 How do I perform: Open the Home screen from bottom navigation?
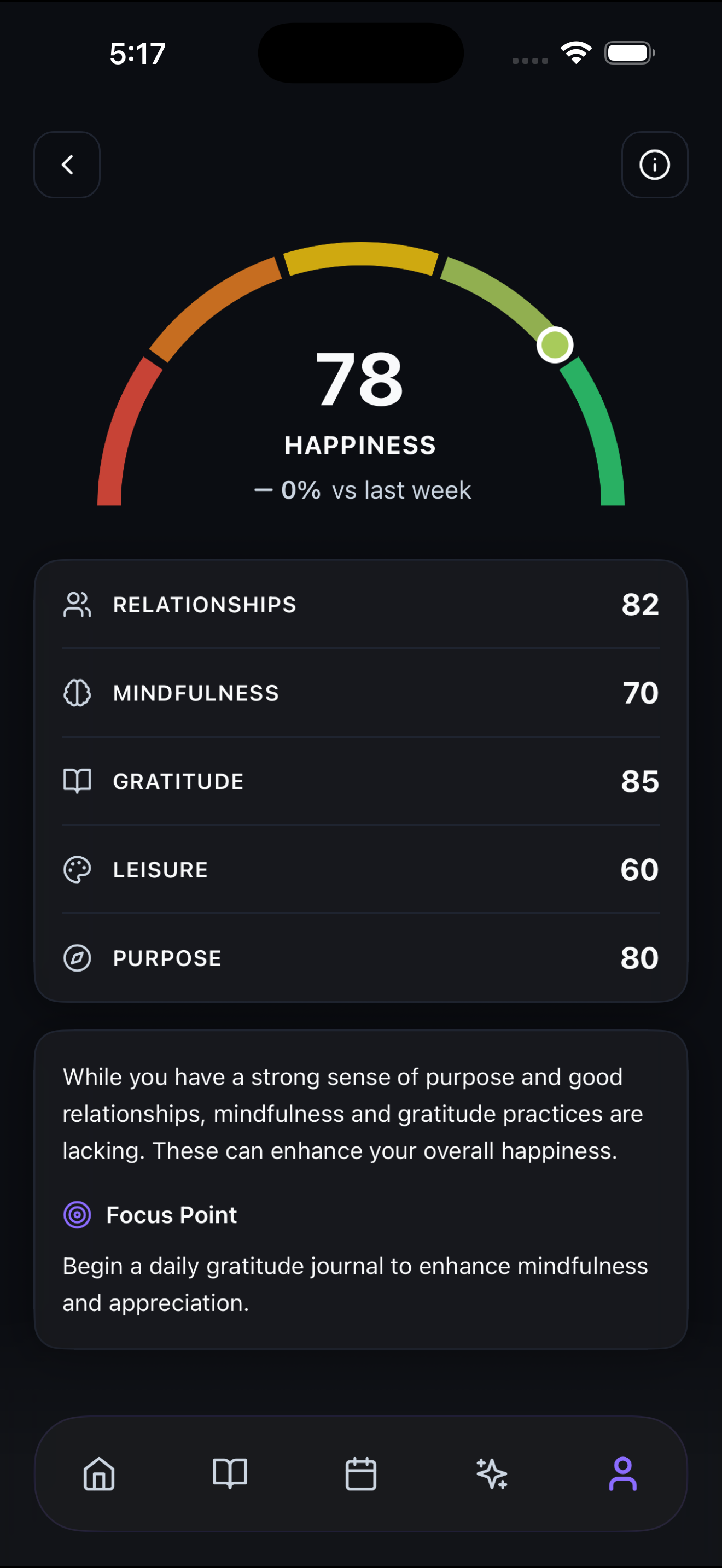99,1473
